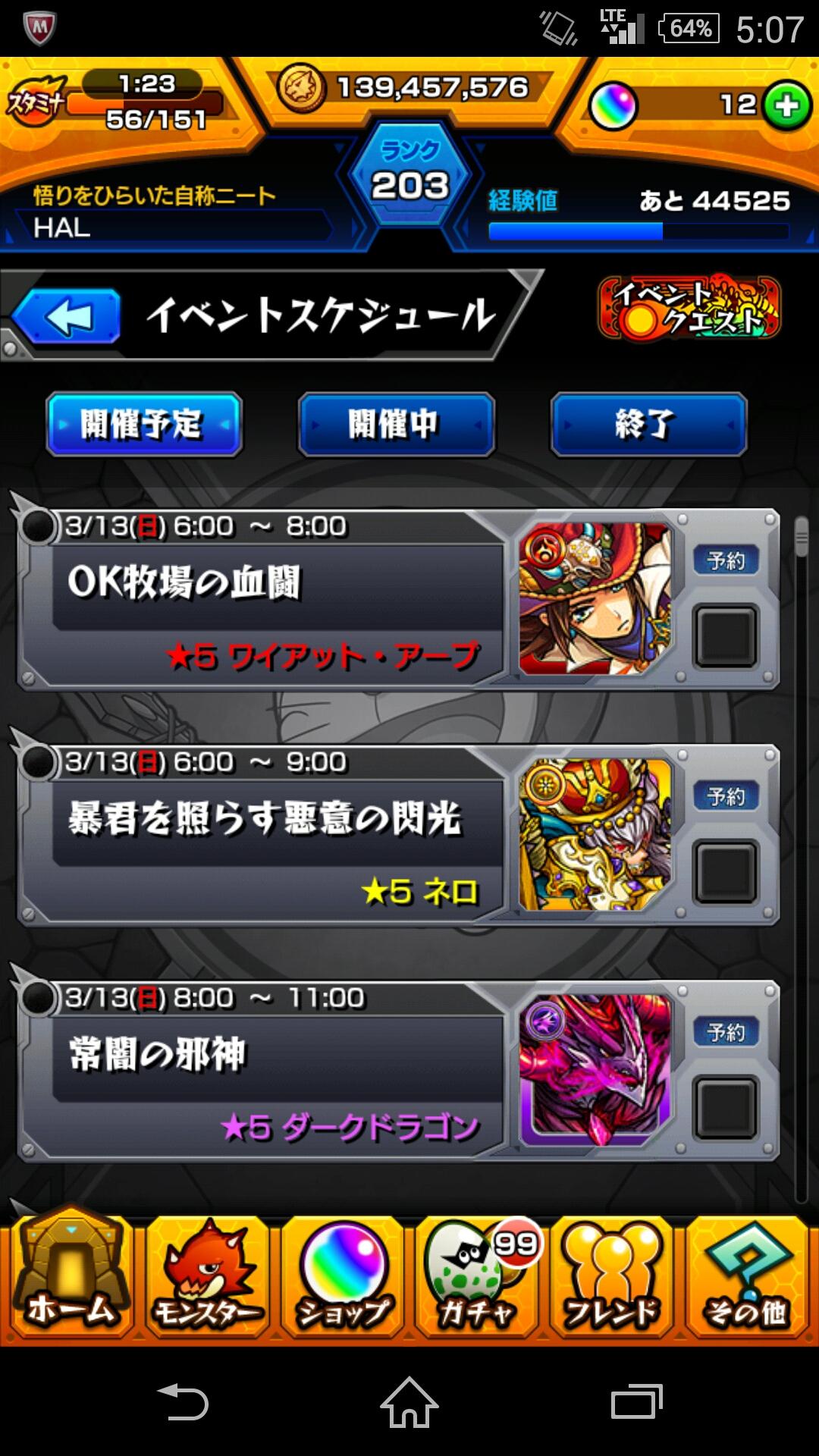Open the ショップ tab

tap(343, 1276)
